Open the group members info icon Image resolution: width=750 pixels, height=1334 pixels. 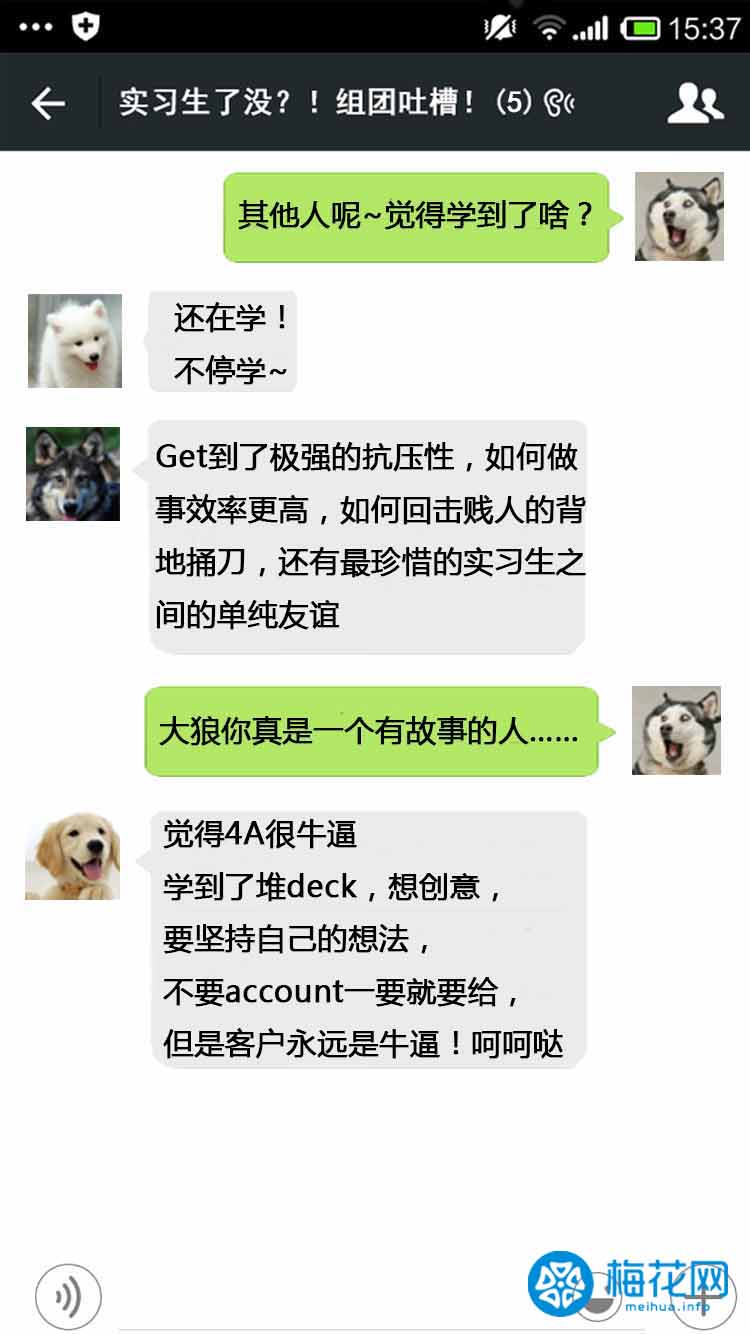click(695, 103)
